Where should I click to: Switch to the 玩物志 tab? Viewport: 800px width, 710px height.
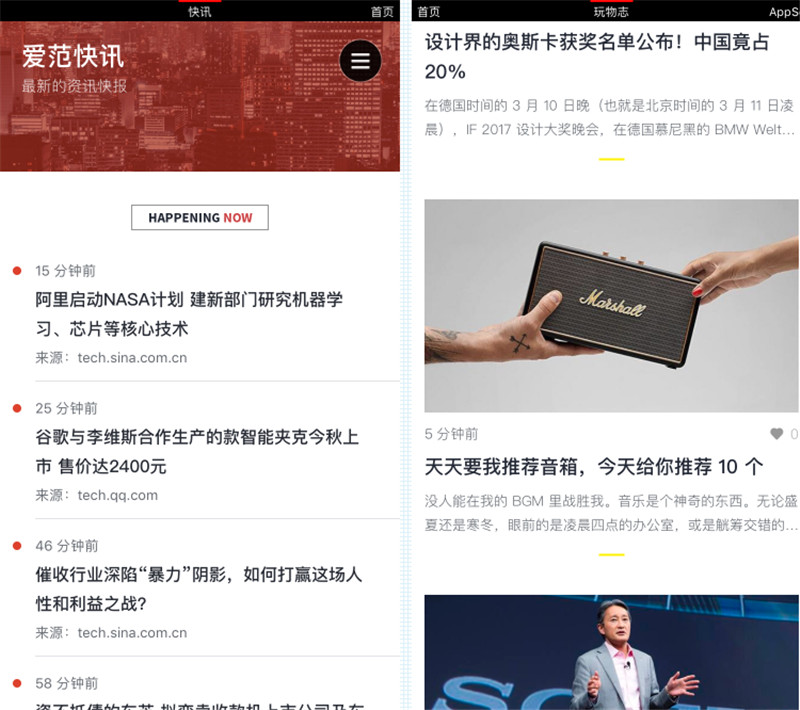[x=610, y=12]
